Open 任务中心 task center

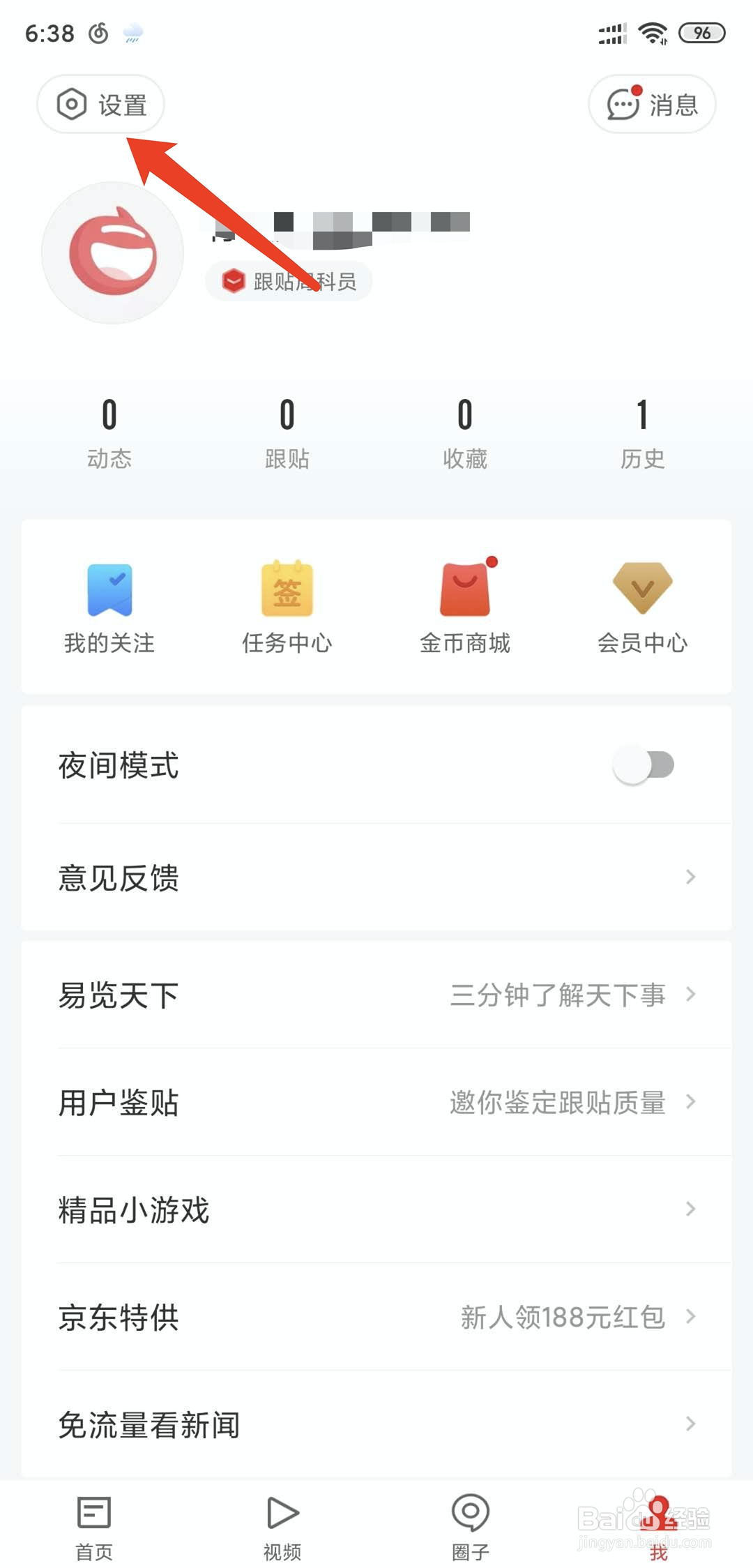287,608
